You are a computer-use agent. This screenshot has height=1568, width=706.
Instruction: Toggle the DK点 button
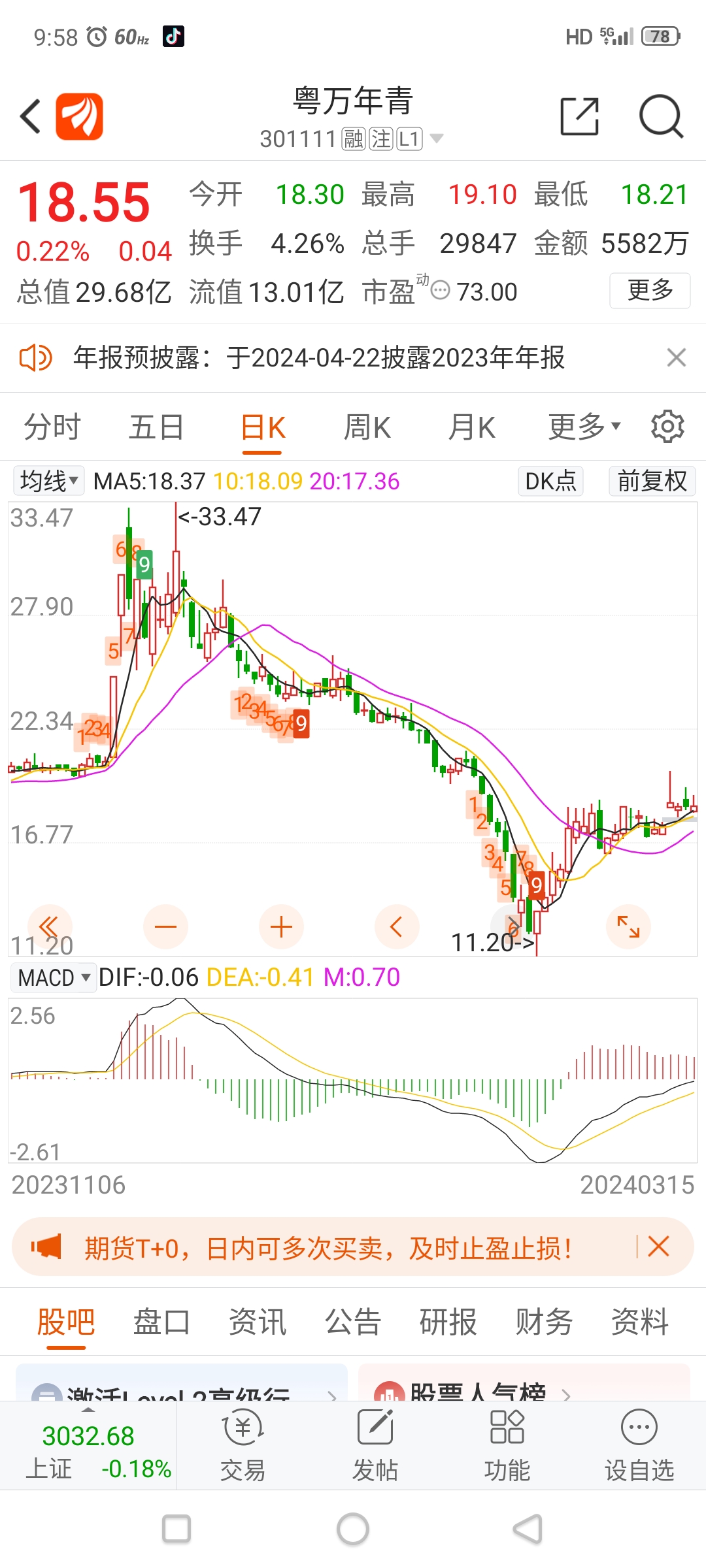550,481
